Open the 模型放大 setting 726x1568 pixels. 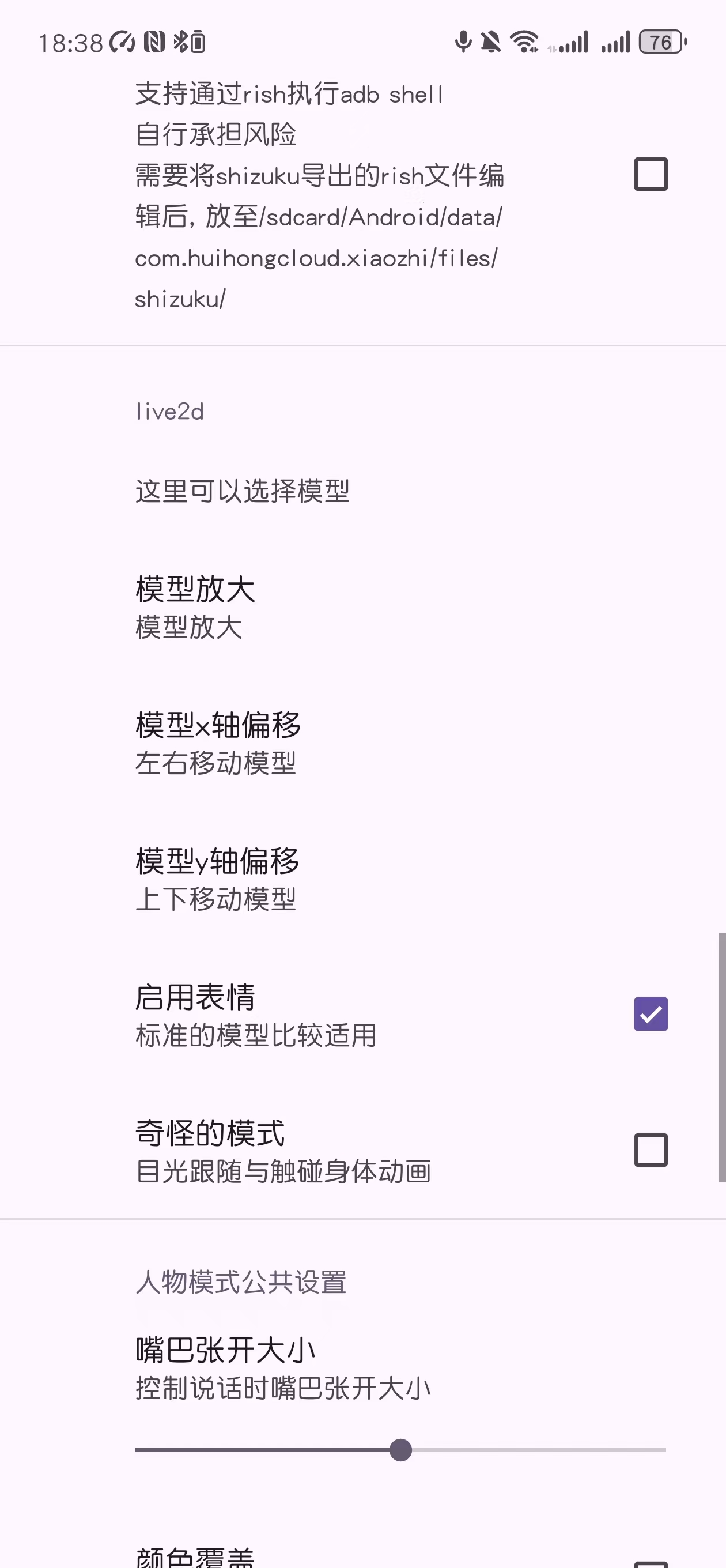195,608
